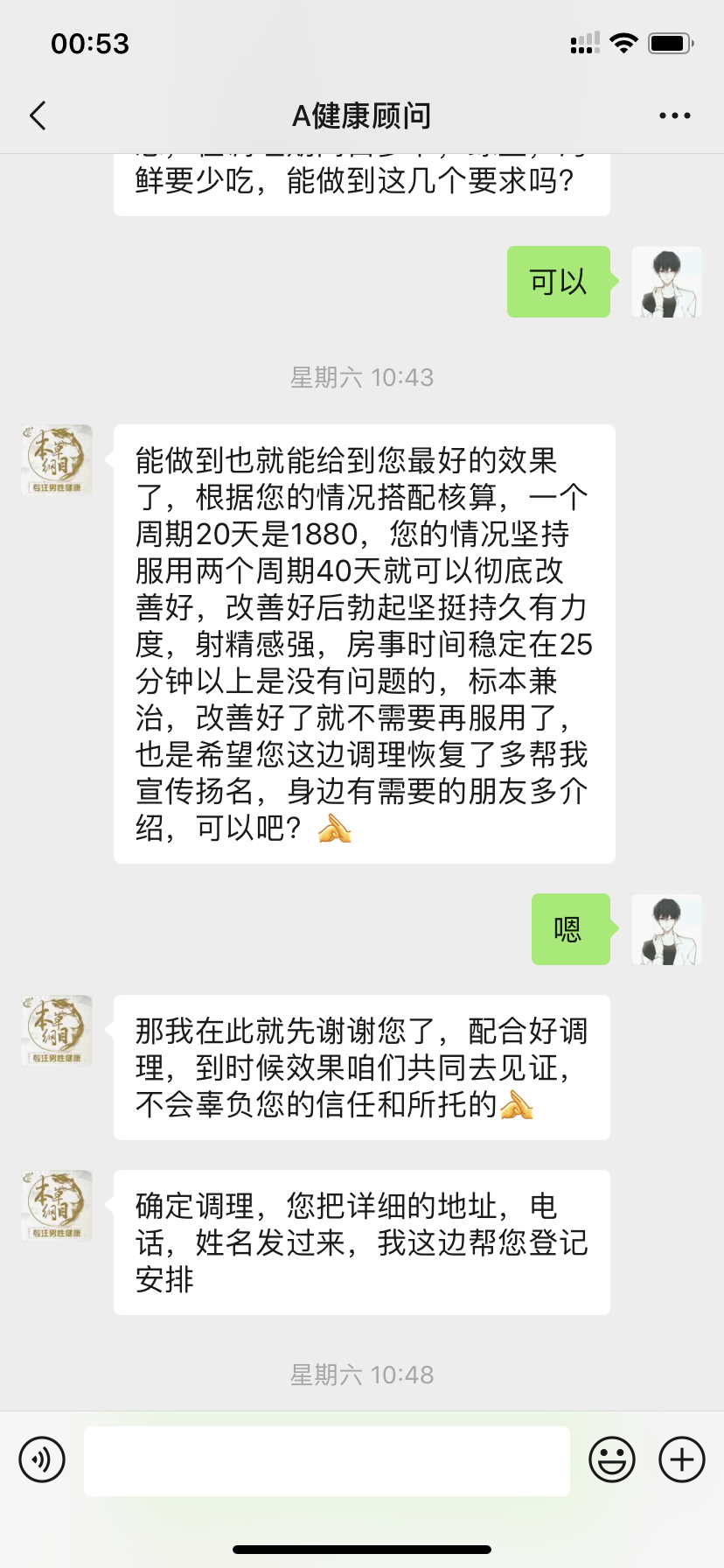Go back to the chat list
The height and width of the screenshot is (1568, 724).
[x=38, y=115]
